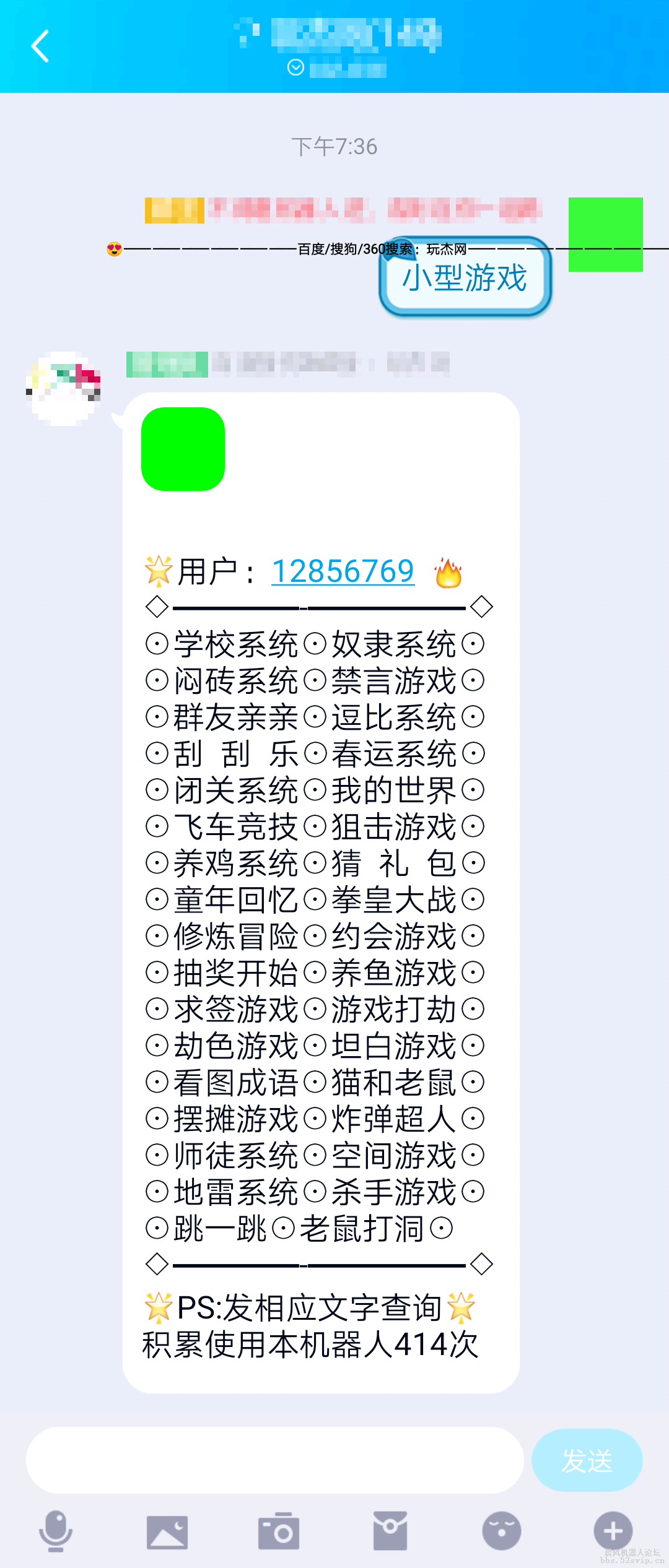This screenshot has height=1568, width=669.
Task: Tap the 下午7:36 timestamp
Action: (334, 147)
